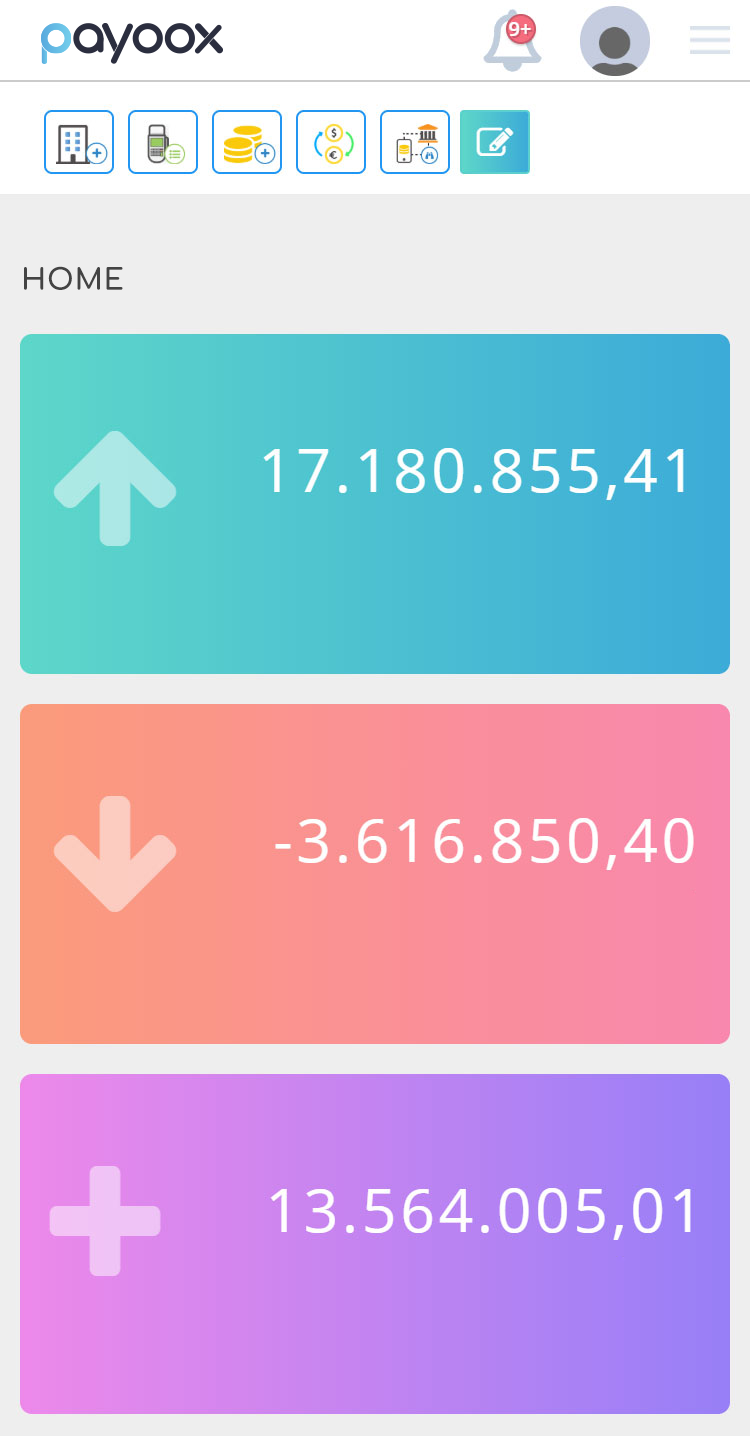
Task: Open the user profile avatar
Action: (615, 41)
